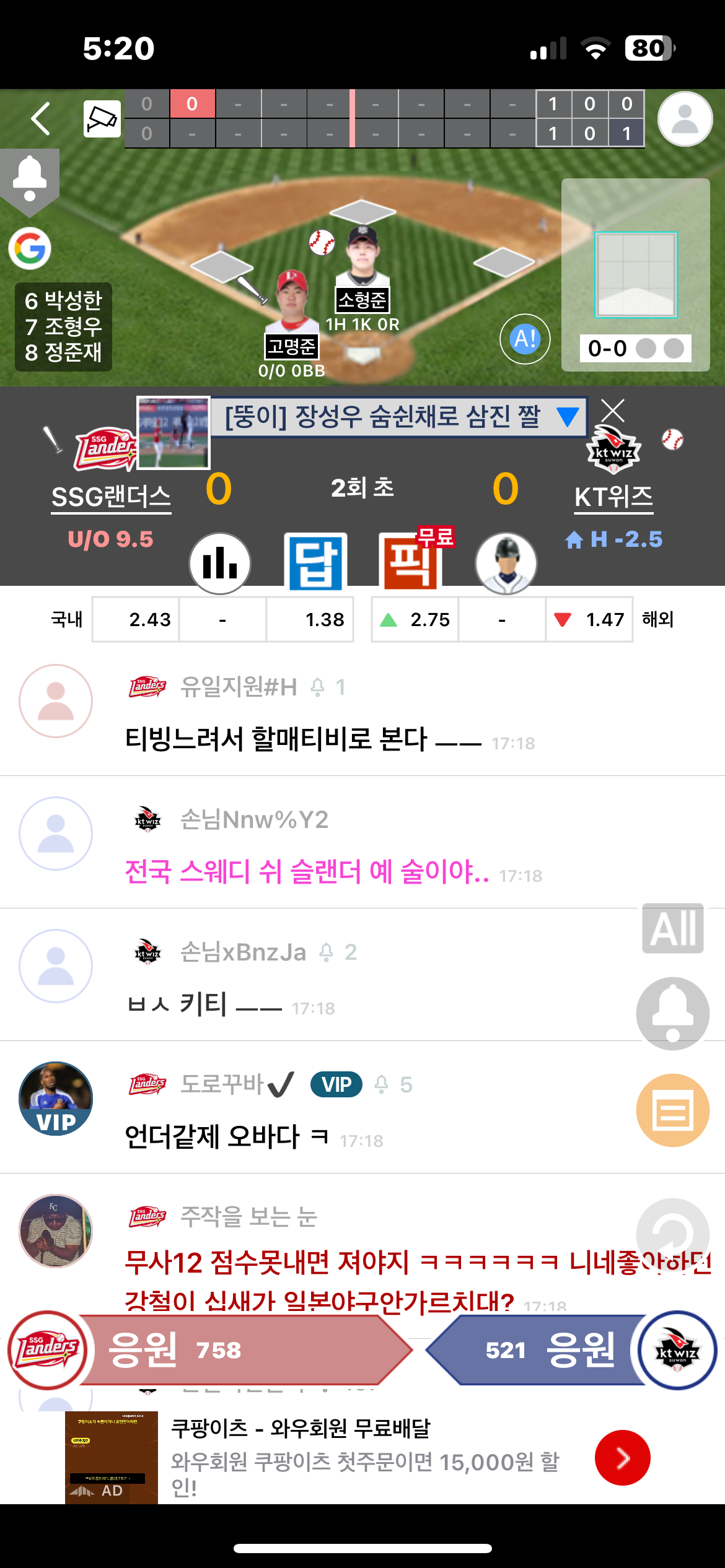This screenshot has width=725, height=1568.
Task: Tap the All chat filter button
Action: 673,928
